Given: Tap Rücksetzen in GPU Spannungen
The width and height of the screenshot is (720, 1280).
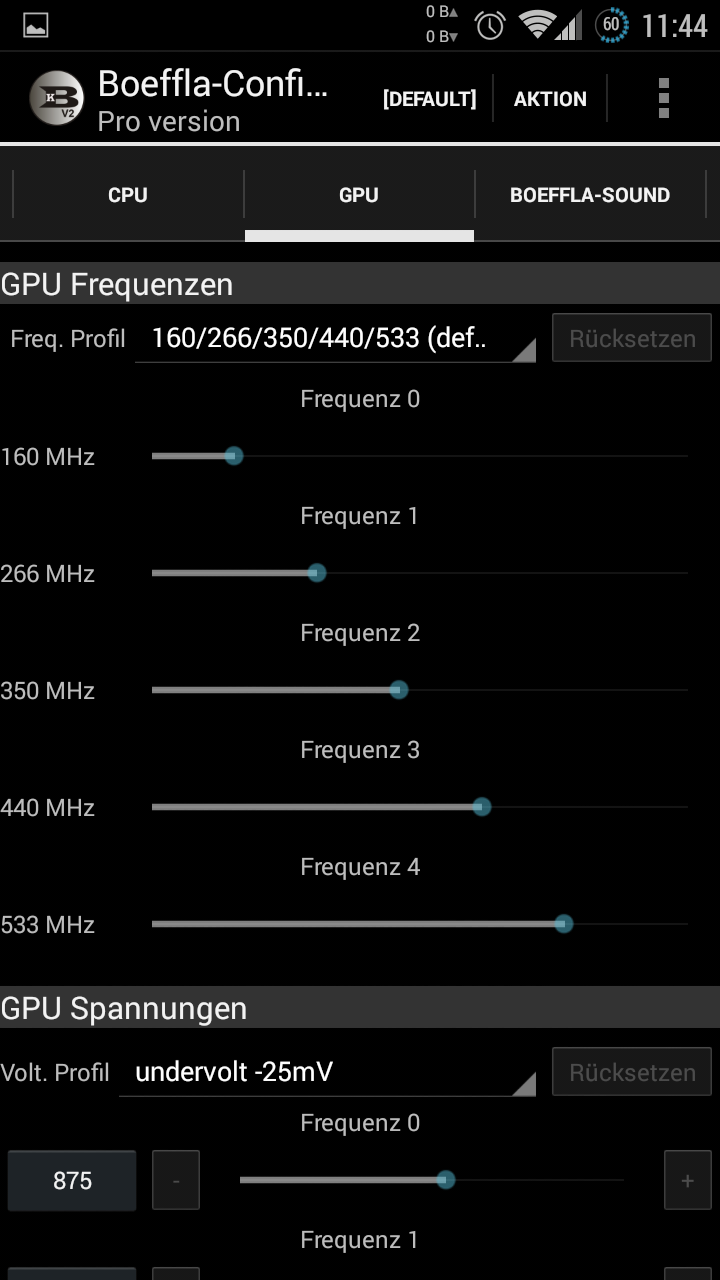Looking at the screenshot, I should [632, 1072].
